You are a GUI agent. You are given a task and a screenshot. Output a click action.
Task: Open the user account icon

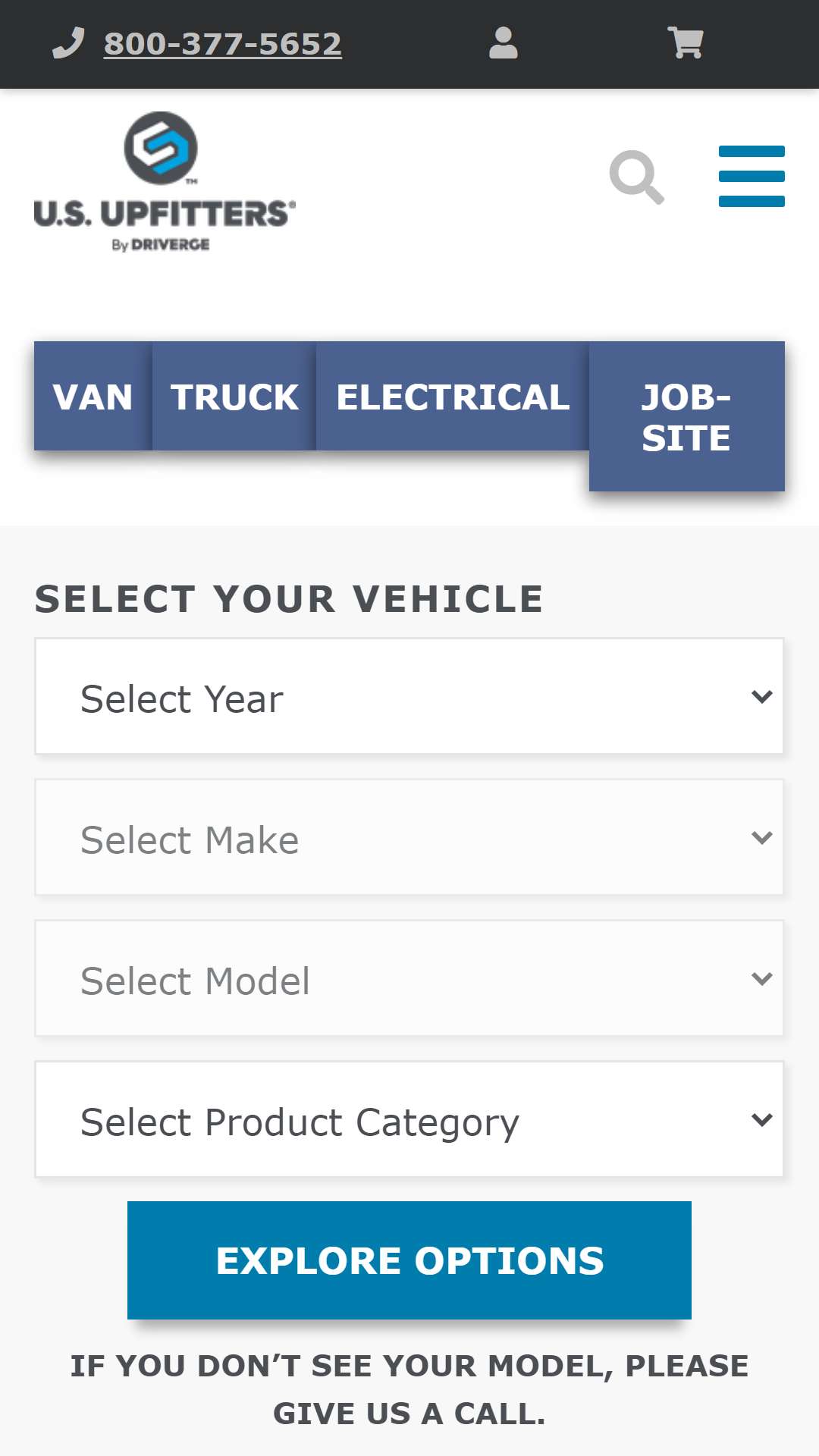(504, 43)
